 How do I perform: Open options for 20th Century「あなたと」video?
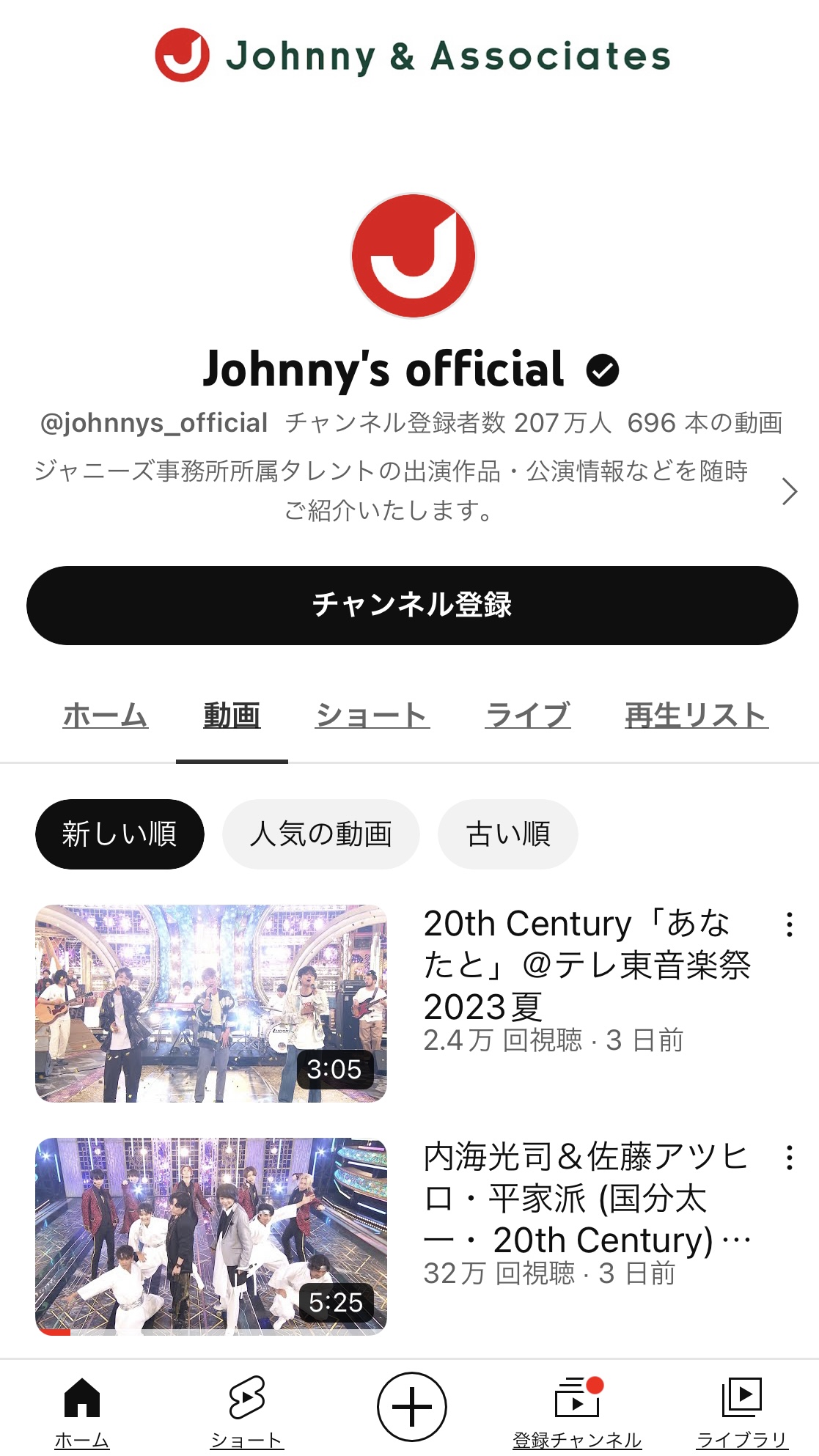789,924
